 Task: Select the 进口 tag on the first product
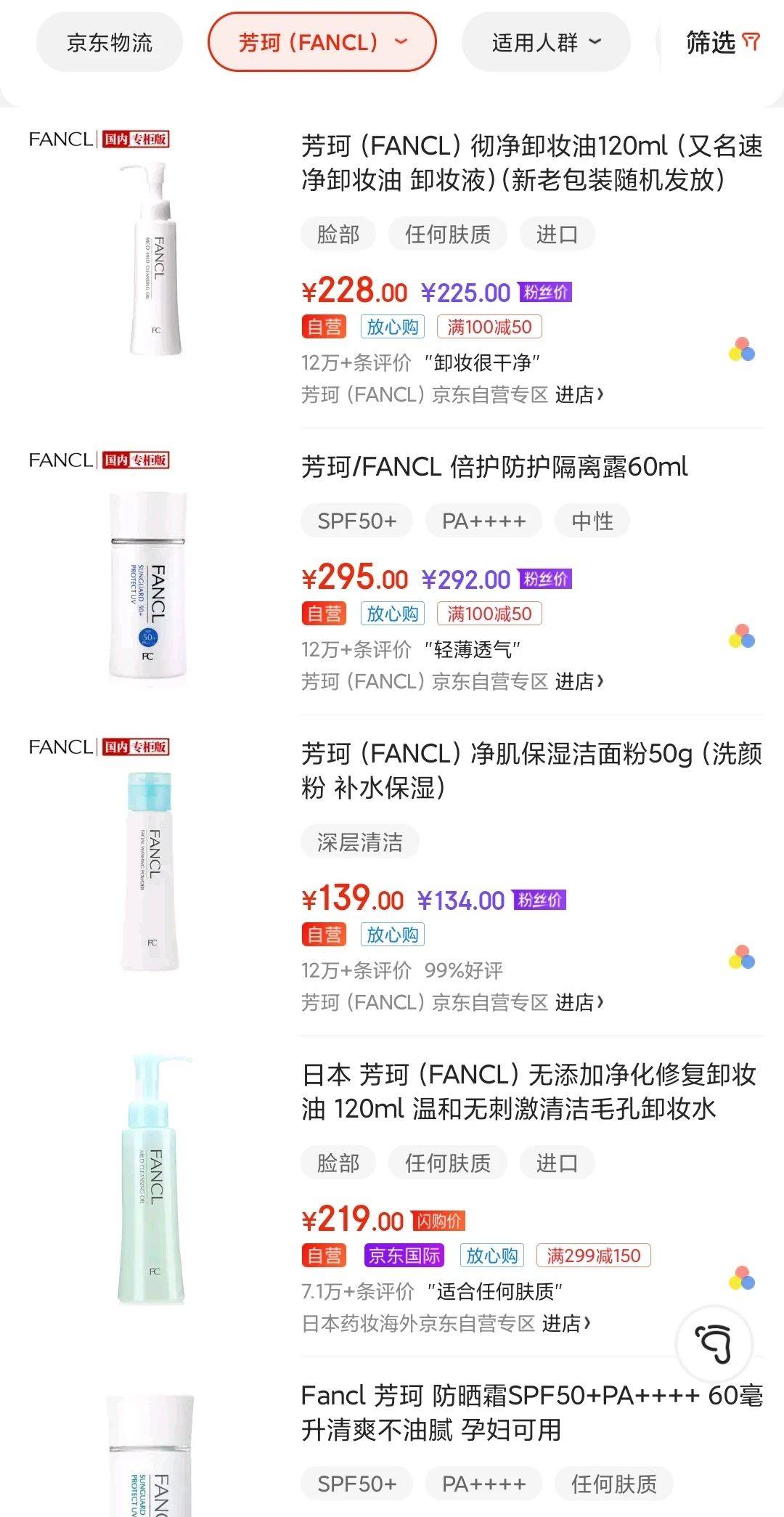(x=557, y=233)
